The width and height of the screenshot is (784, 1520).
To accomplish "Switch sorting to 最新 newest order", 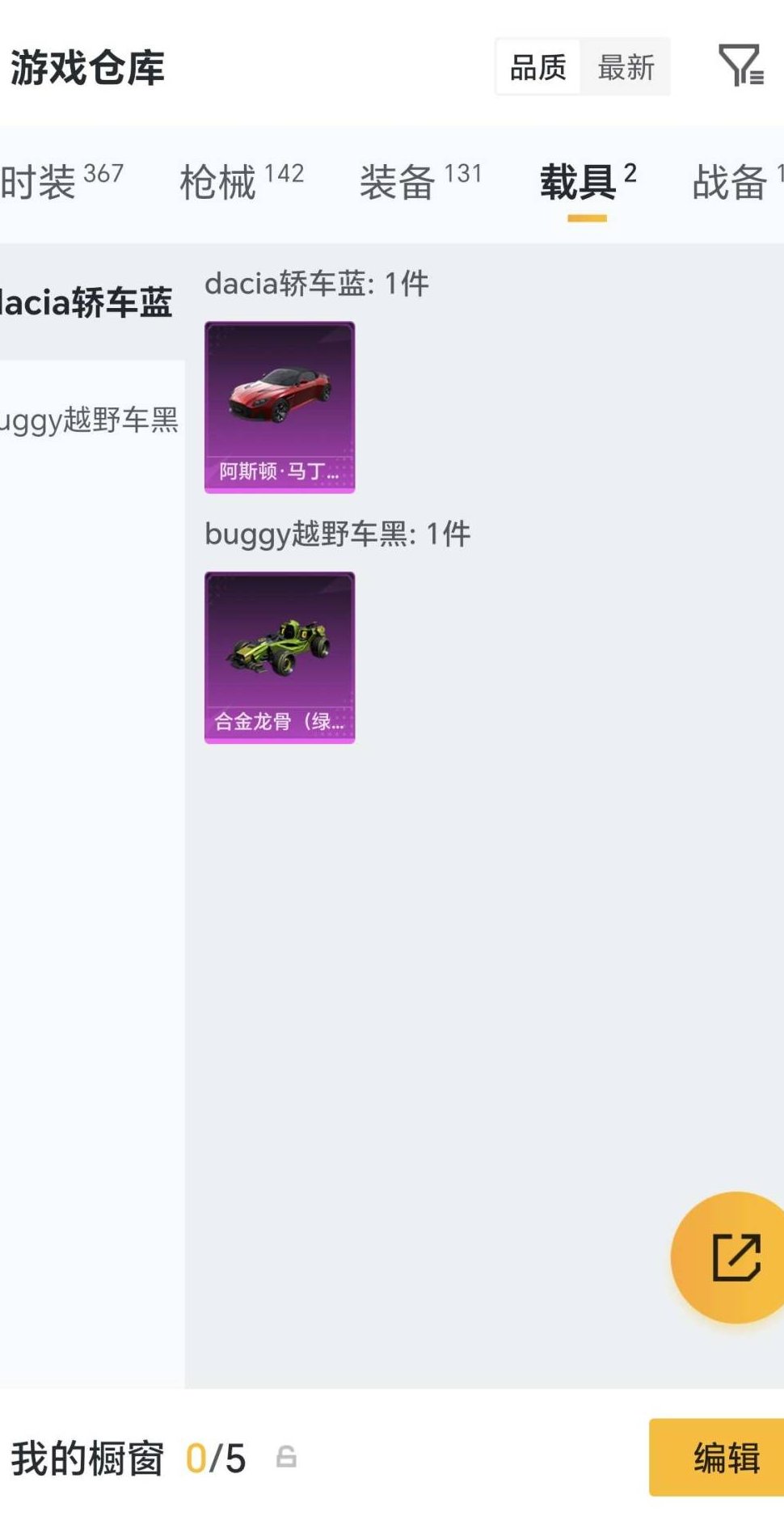I will tap(626, 68).
